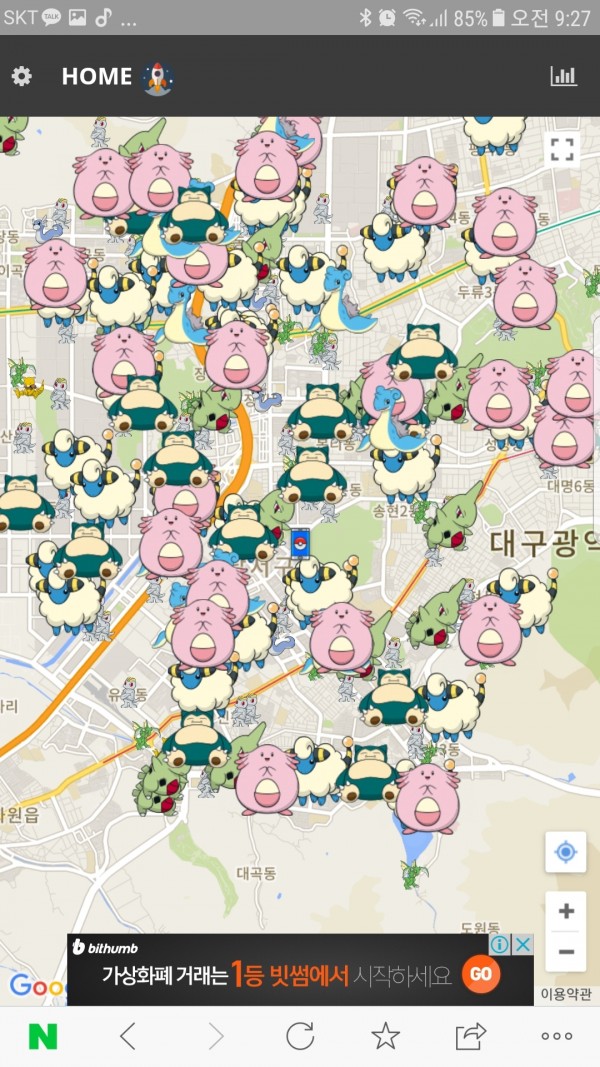This screenshot has width=600, height=1067.
Task: Open the statistics bar chart icon
Action: [564, 77]
